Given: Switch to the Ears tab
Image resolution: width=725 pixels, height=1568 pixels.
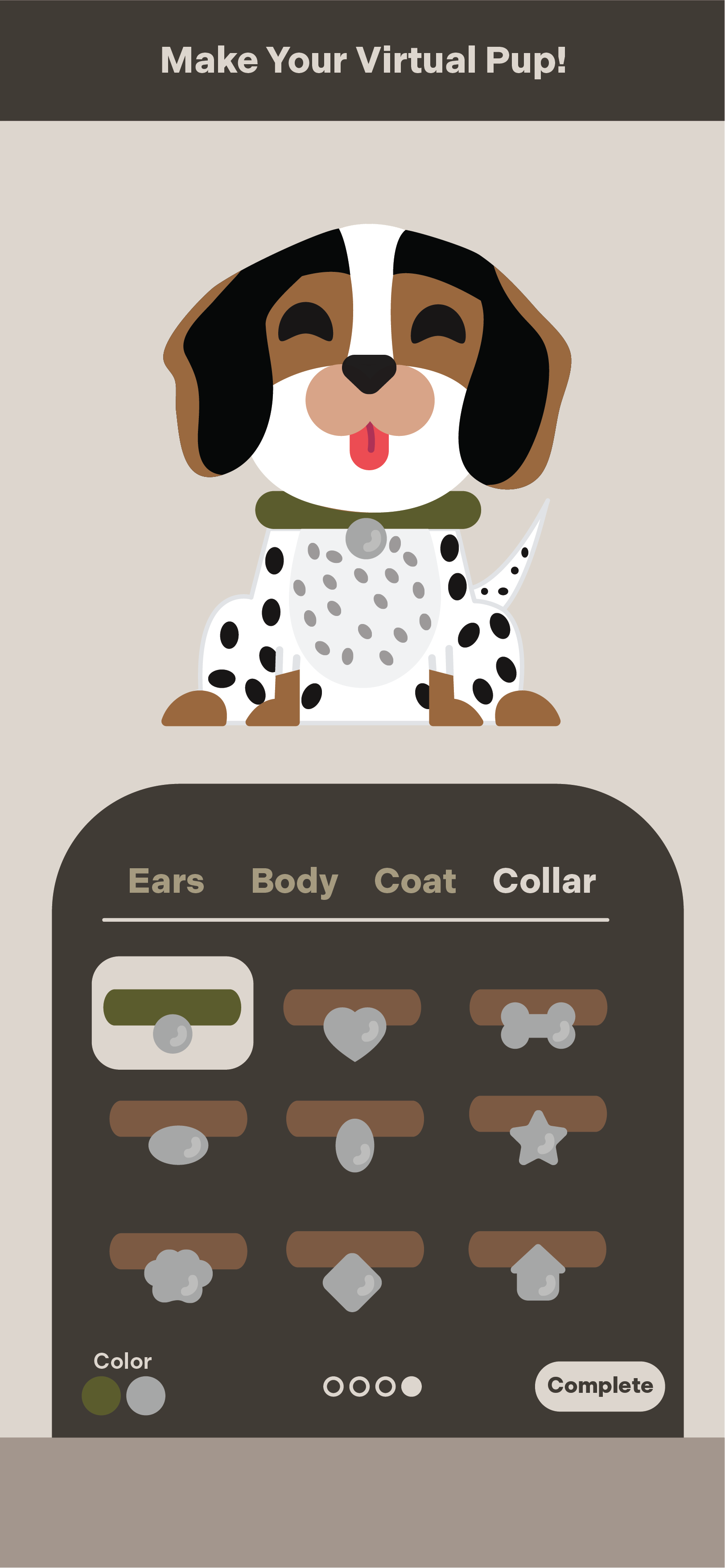Looking at the screenshot, I should pyautogui.click(x=166, y=881).
